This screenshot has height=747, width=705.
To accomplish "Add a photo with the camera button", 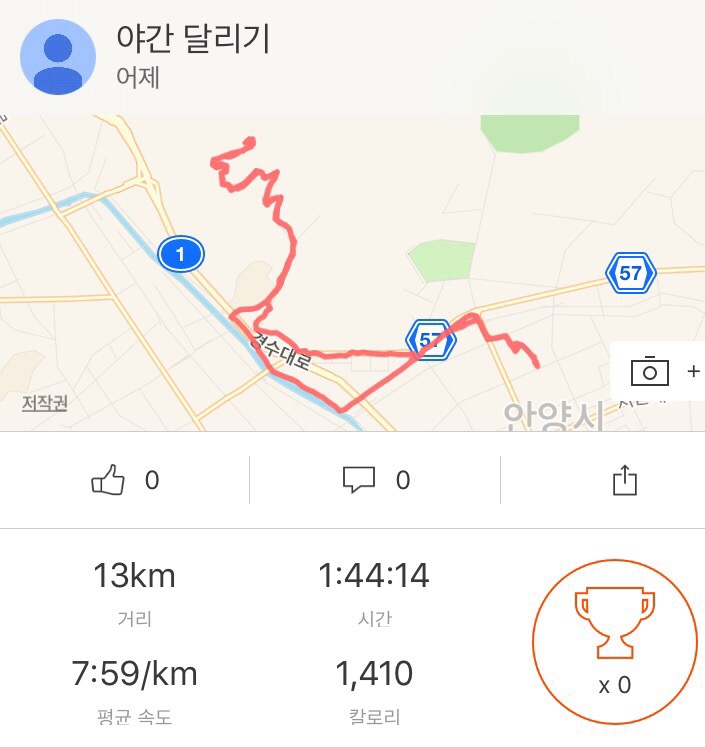I will (x=650, y=371).
